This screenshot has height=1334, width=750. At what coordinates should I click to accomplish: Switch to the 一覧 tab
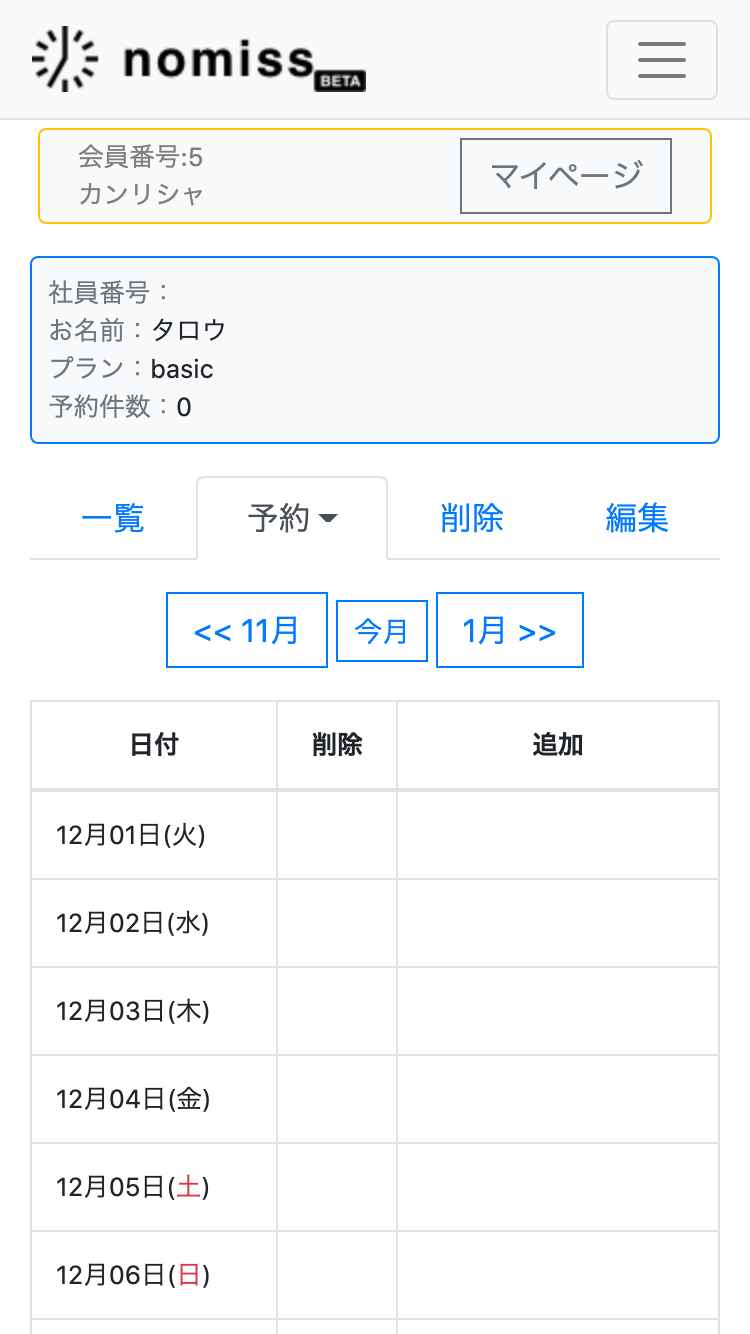click(x=113, y=518)
